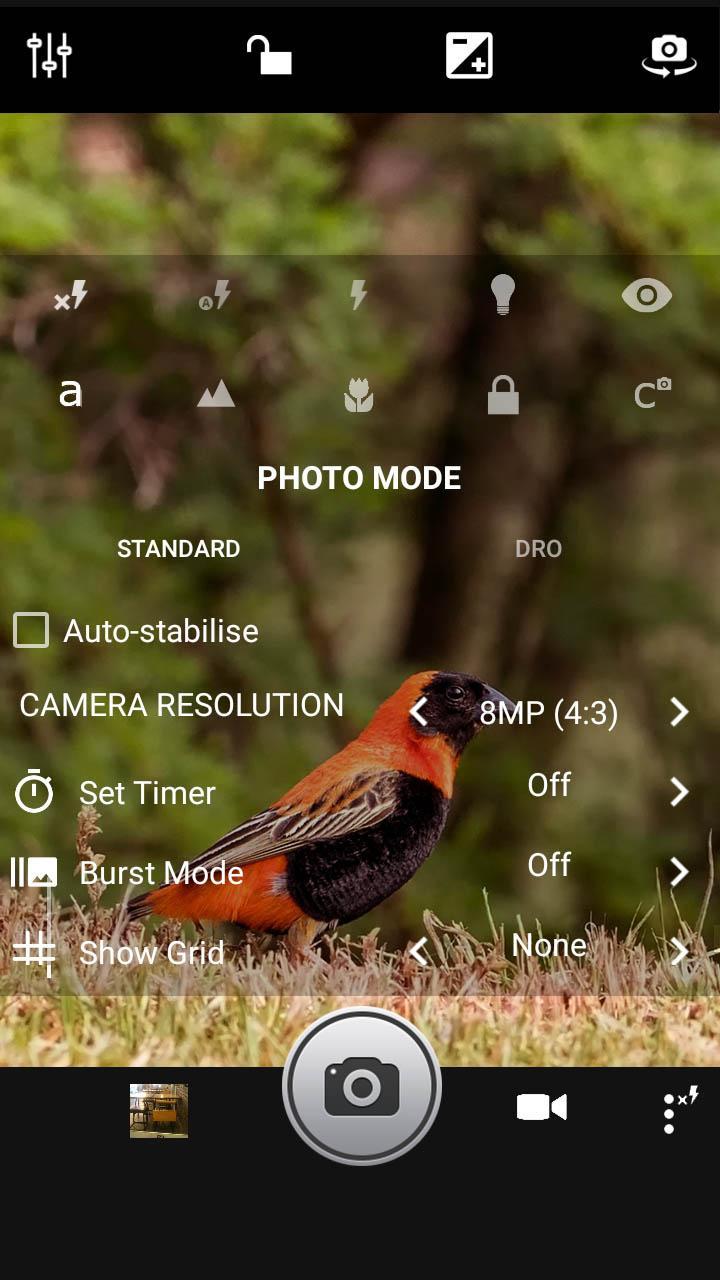The width and height of the screenshot is (720, 1280).
Task: Switch between front and back camera
Action: tap(669, 56)
